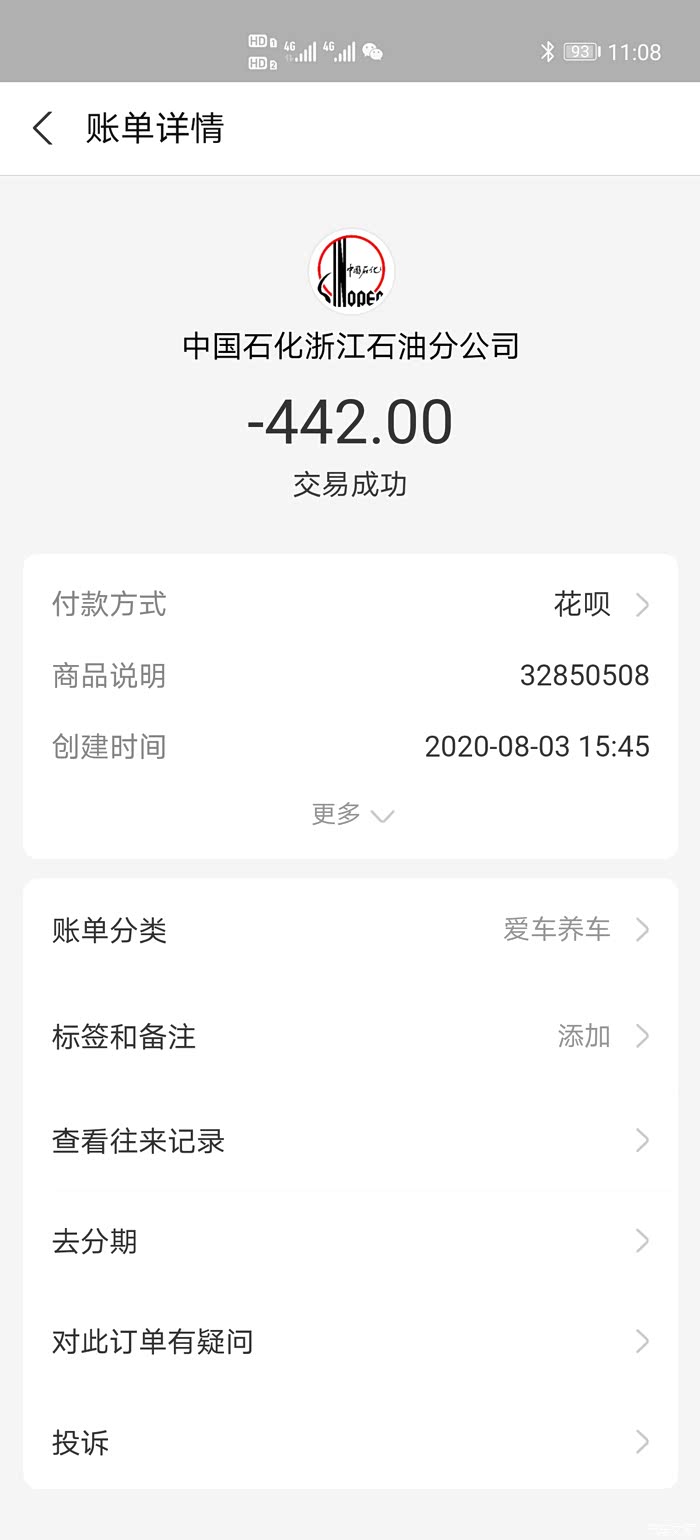Select 去分期 to pay in installments
Screen dimensions: 700x1540
[x=350, y=1242]
